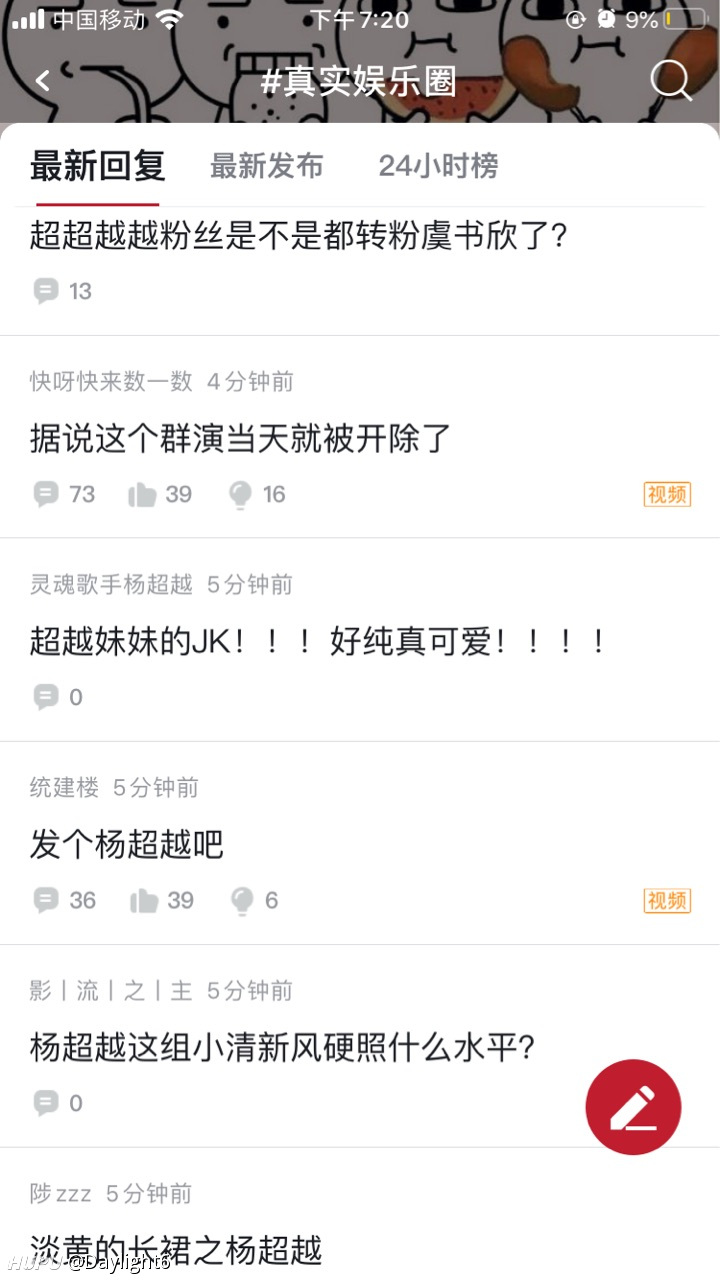
Task: Open the post 淡黄的长裙之杨超越
Action: pos(176,1250)
